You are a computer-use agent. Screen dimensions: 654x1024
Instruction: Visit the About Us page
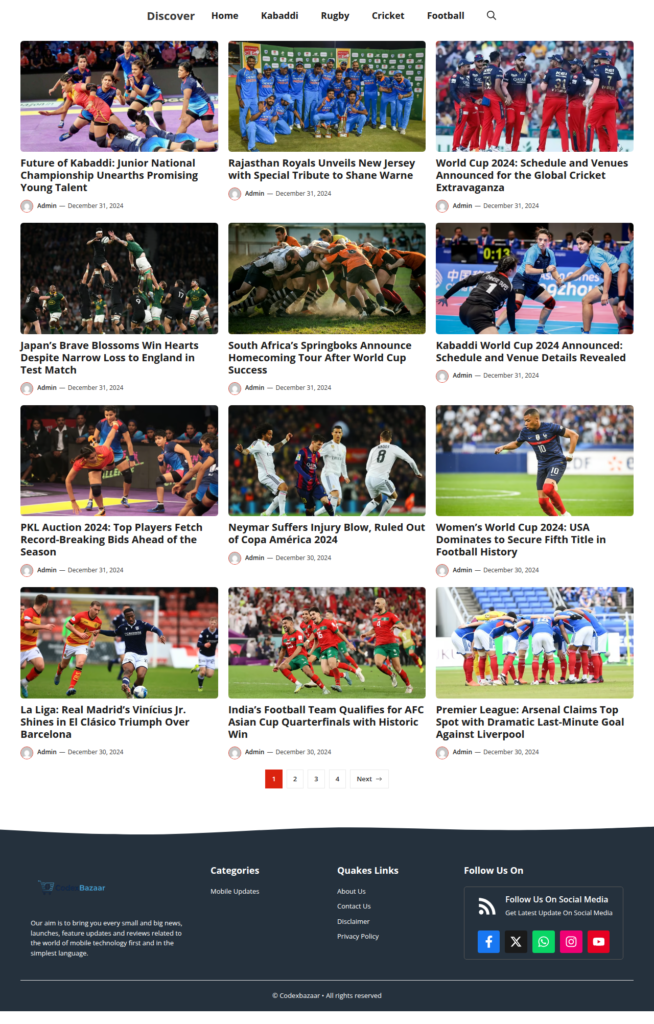click(x=351, y=891)
